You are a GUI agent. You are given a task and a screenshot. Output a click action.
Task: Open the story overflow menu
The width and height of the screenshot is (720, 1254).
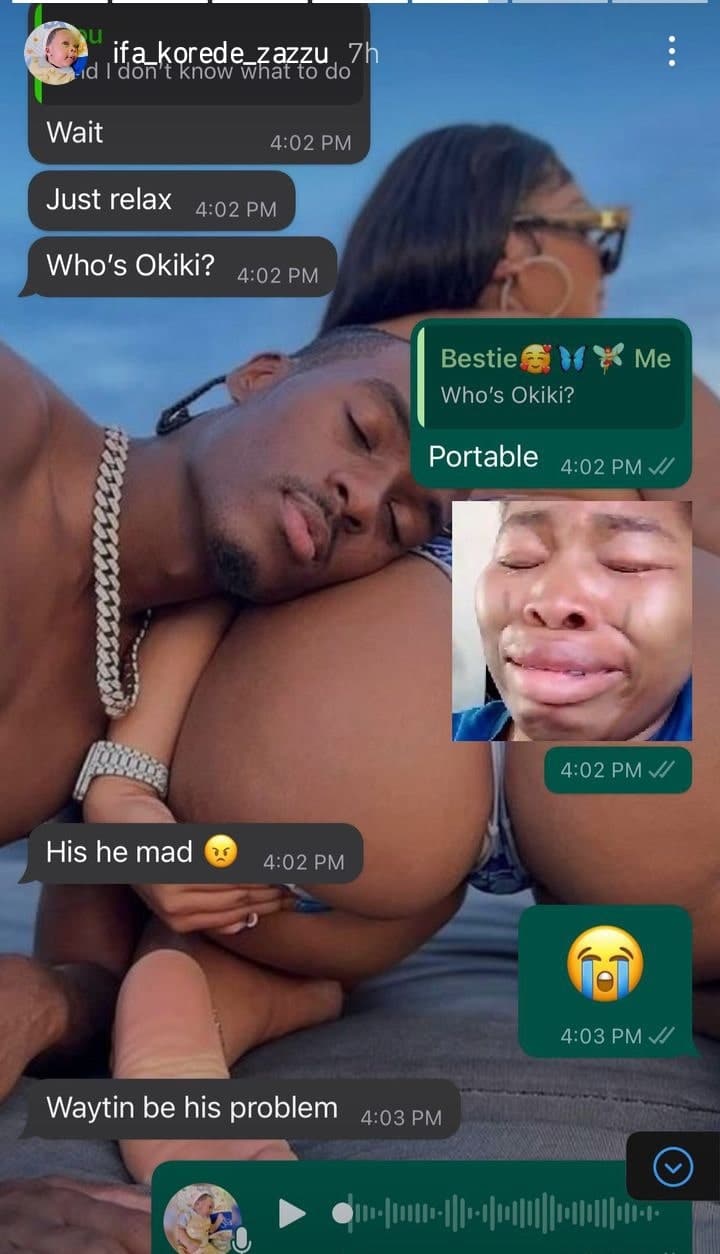pyautogui.click(x=672, y=51)
